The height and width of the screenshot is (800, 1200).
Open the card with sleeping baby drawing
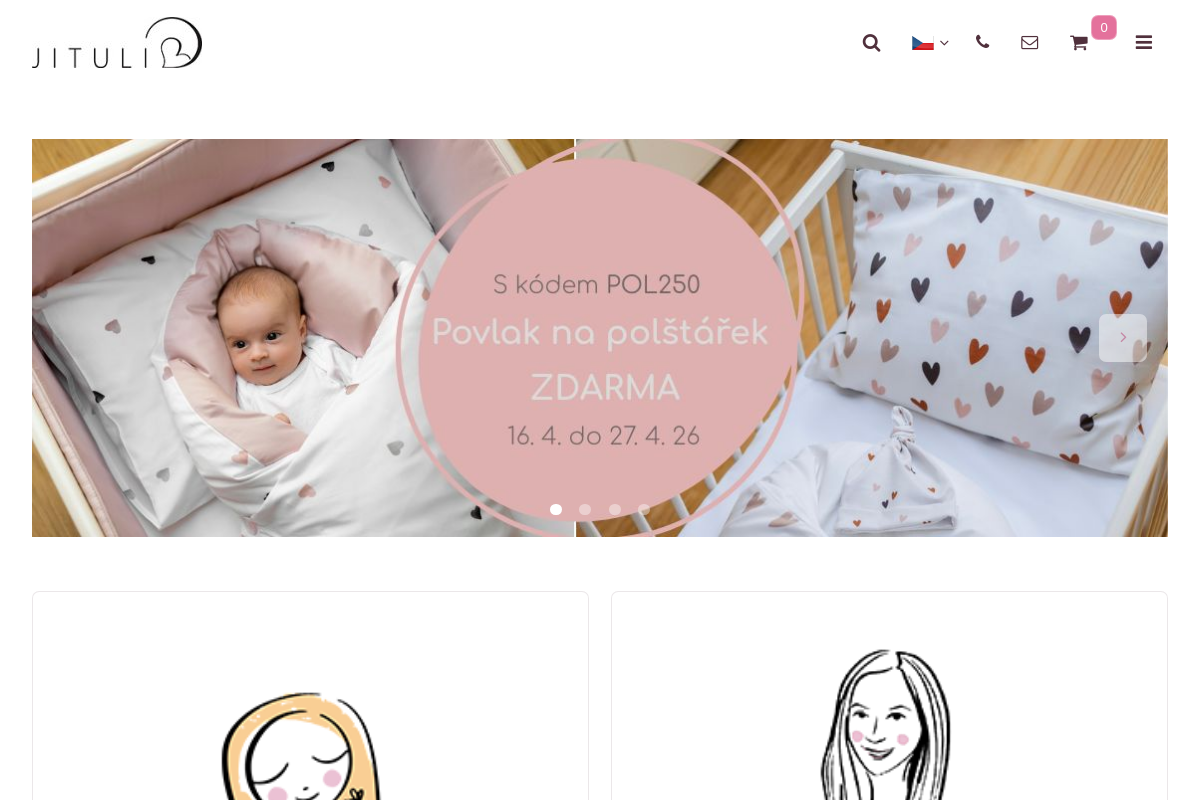[310, 700]
